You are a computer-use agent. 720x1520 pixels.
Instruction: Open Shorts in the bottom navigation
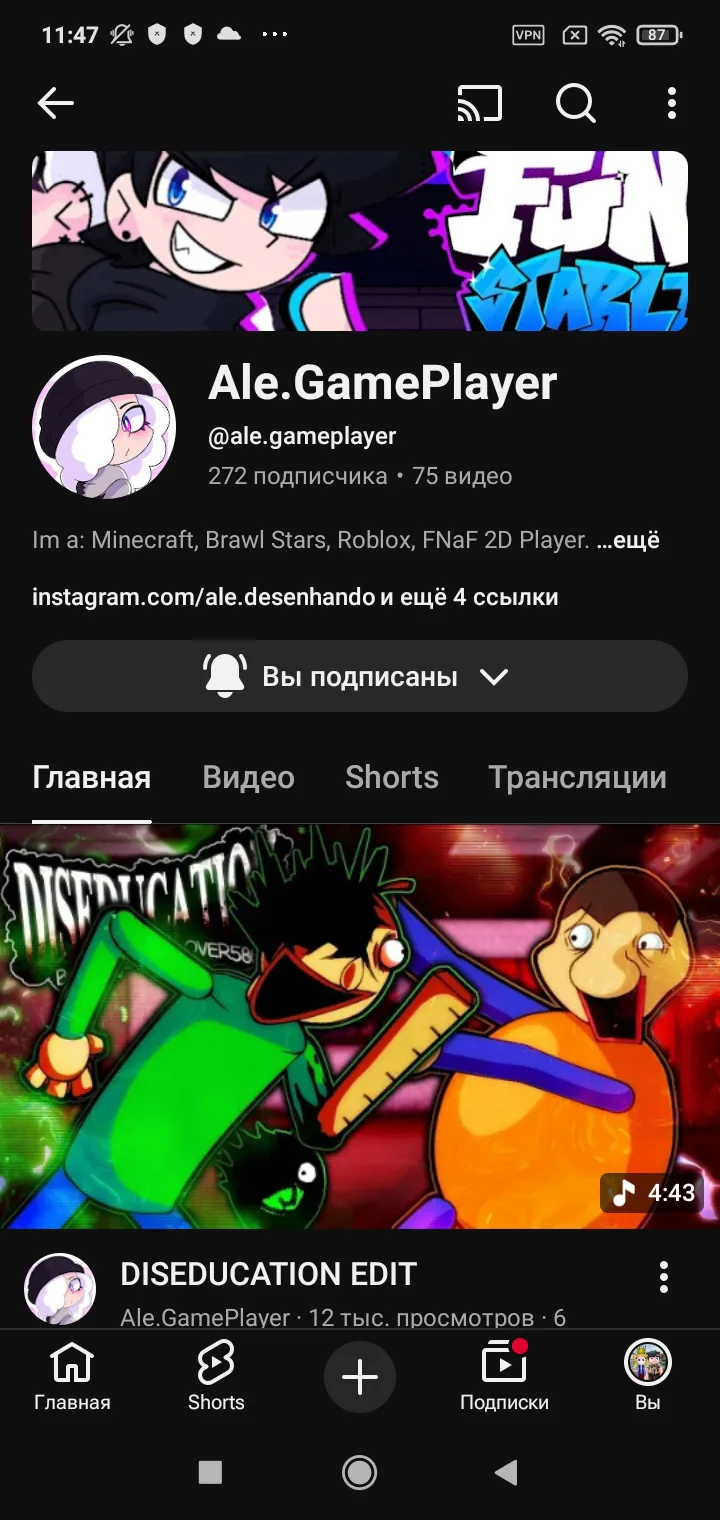point(216,1377)
